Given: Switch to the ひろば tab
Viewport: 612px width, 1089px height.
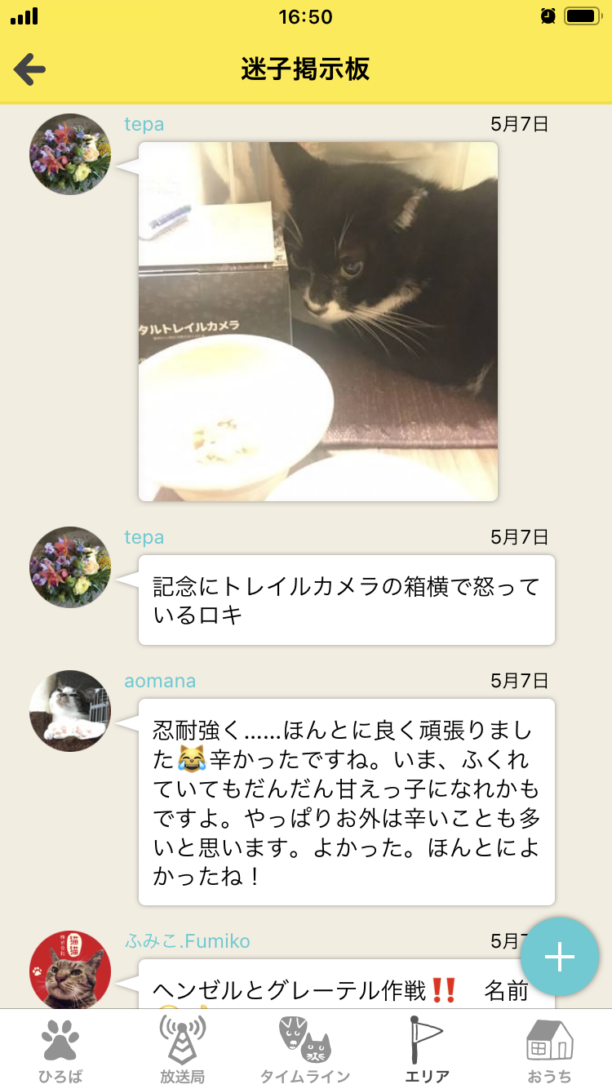Looking at the screenshot, I should tap(60, 1049).
